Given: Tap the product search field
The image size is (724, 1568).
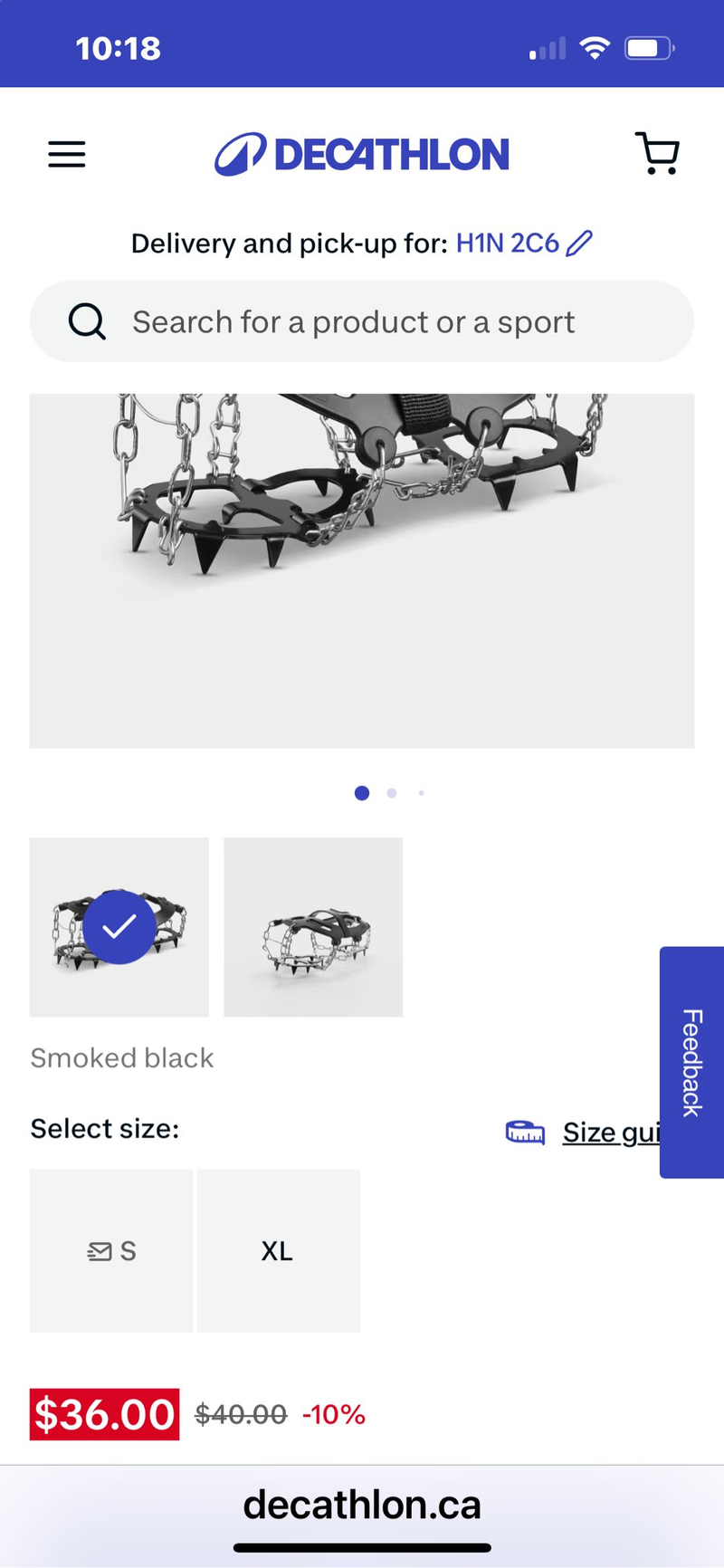Looking at the screenshot, I should pos(362,321).
